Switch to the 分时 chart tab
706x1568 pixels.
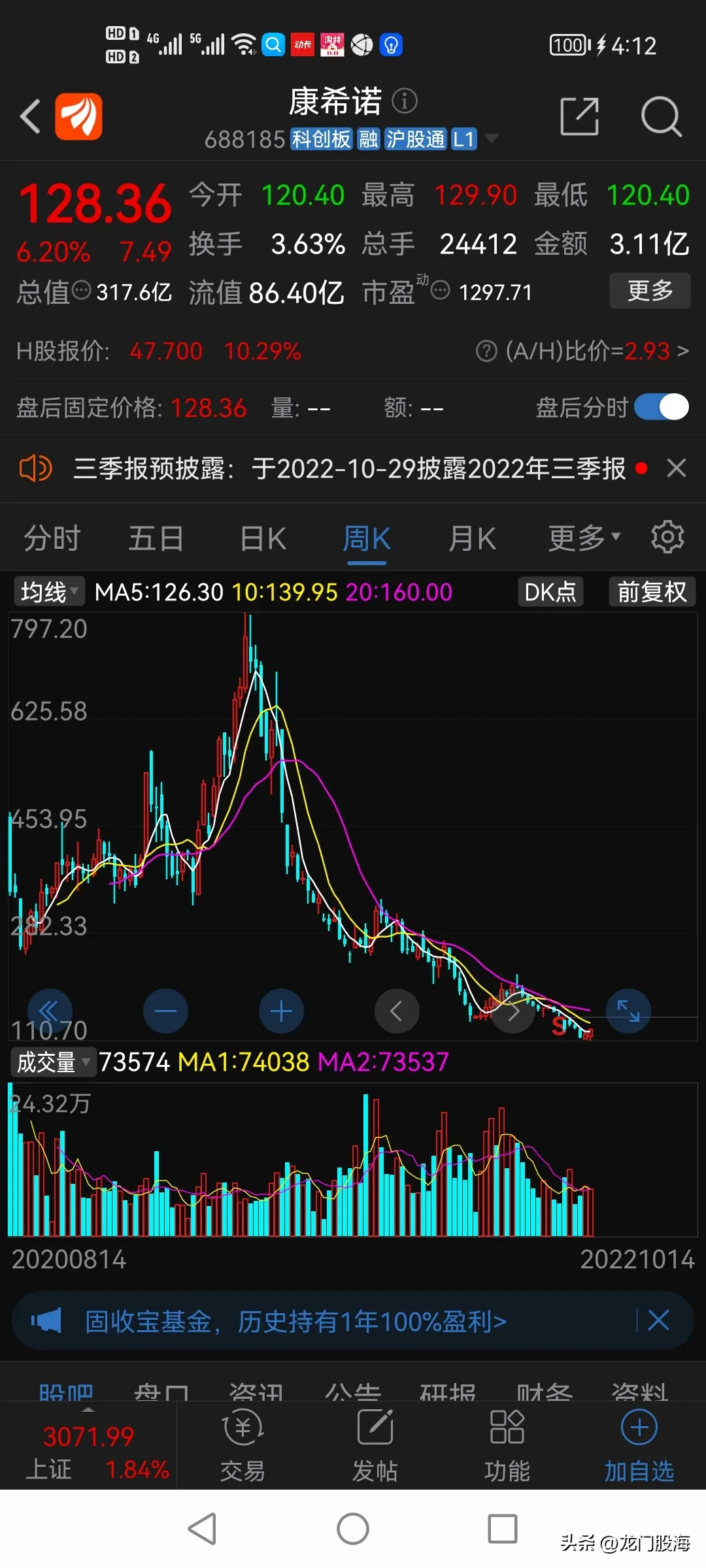(52, 539)
